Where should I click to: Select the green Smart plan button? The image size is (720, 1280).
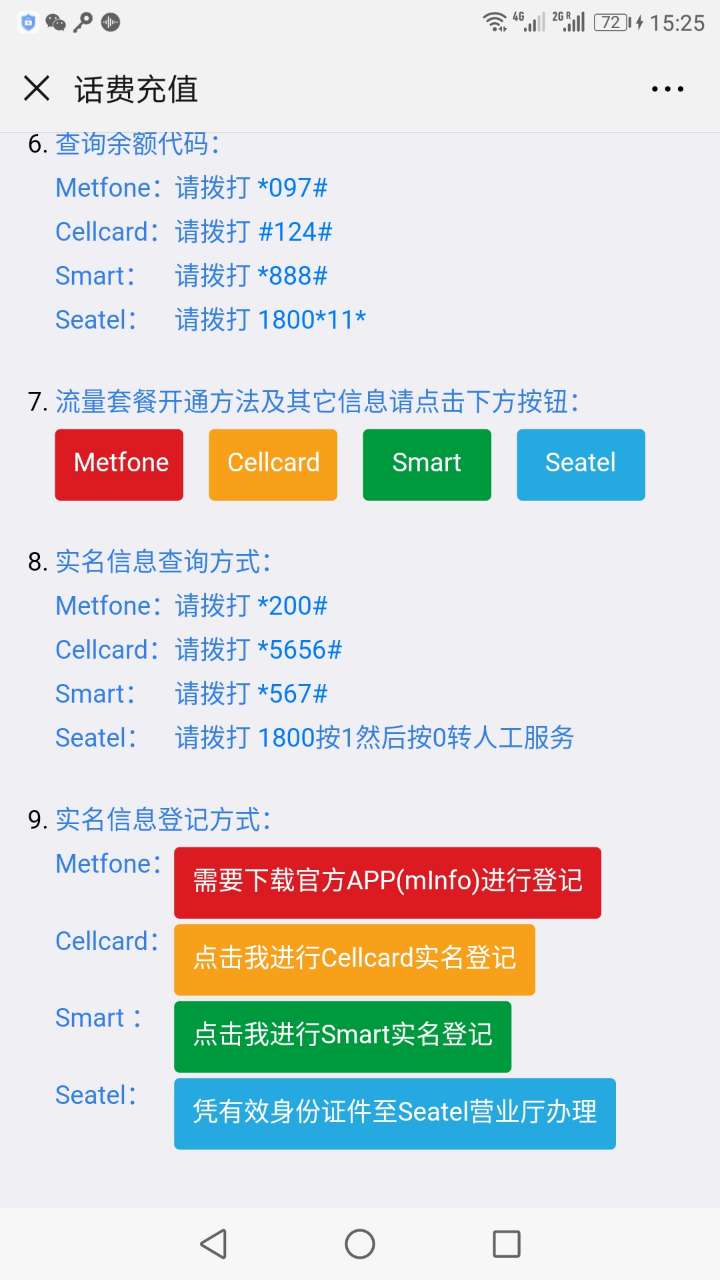[427, 464]
